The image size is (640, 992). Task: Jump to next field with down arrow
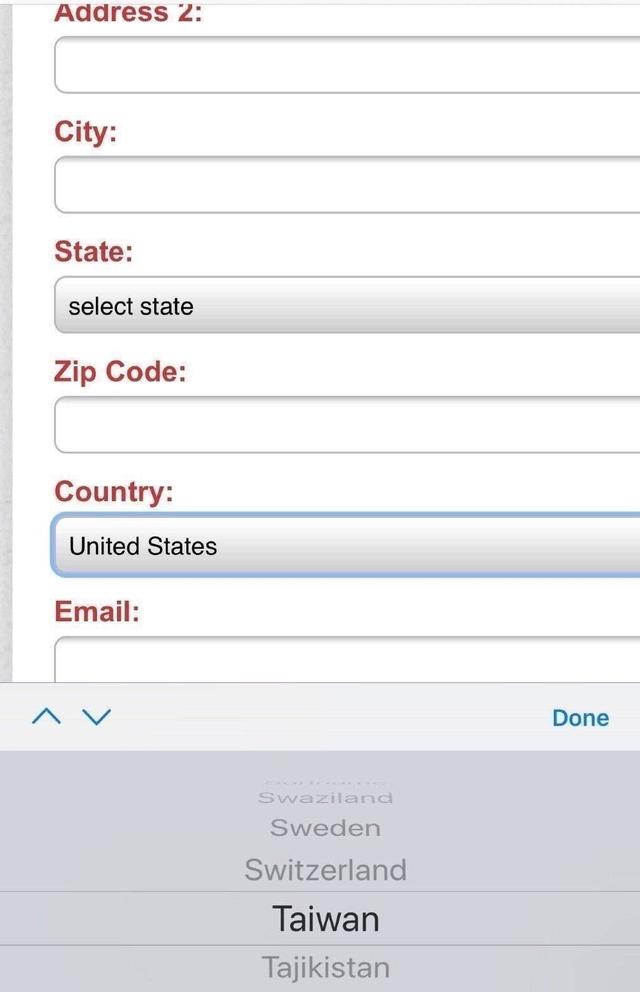click(96, 717)
